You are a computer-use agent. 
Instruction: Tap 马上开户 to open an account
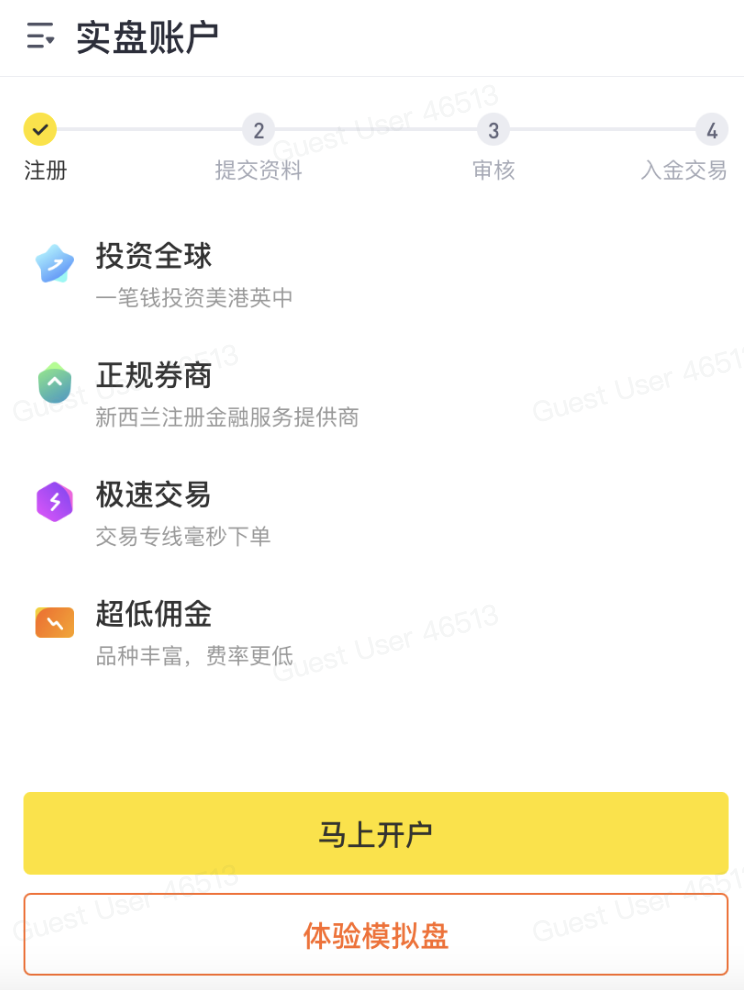(x=375, y=834)
